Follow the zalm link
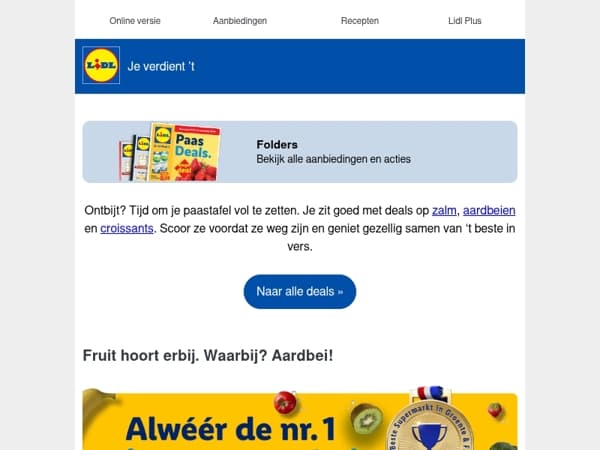The image size is (600, 450). point(445,211)
